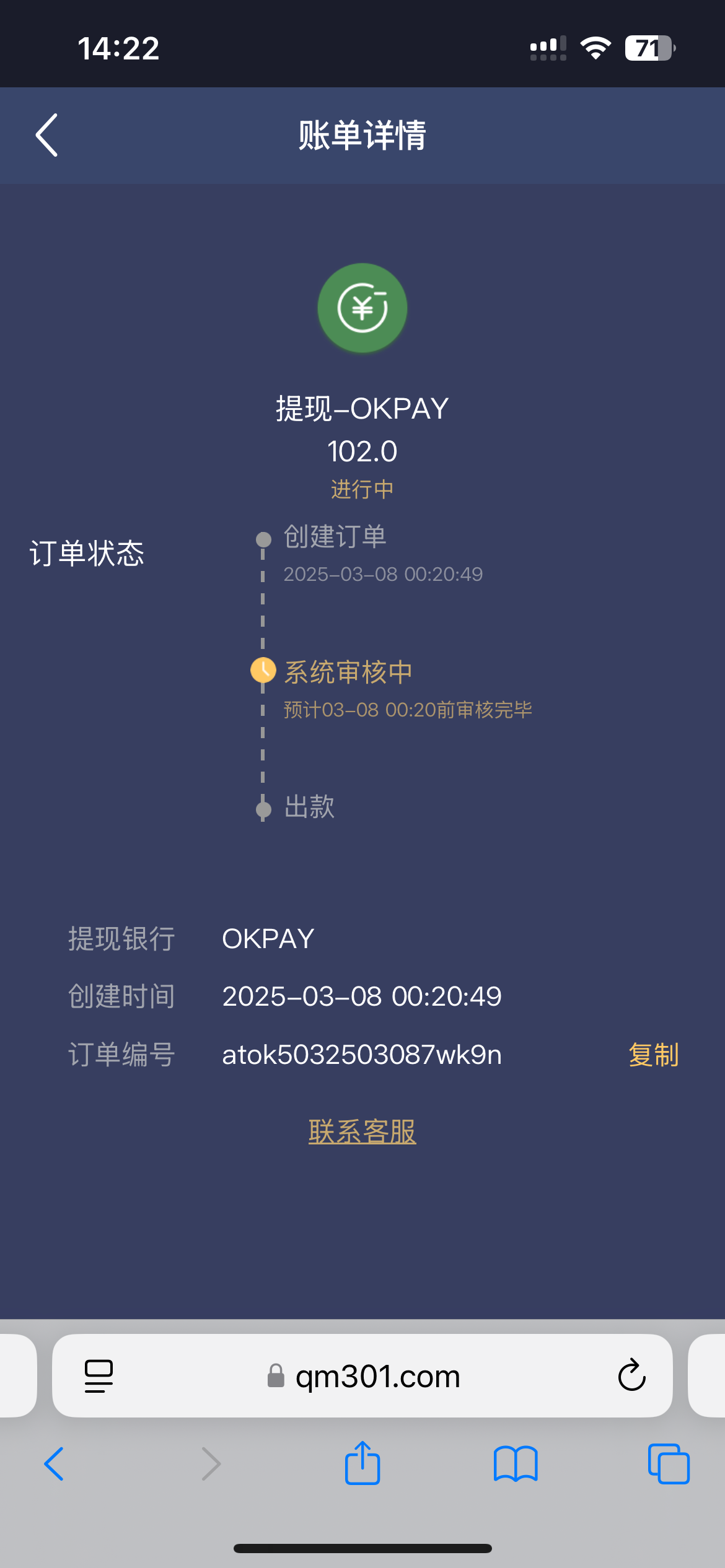Show all open Safari tabs
725x1568 pixels.
[x=669, y=1463]
